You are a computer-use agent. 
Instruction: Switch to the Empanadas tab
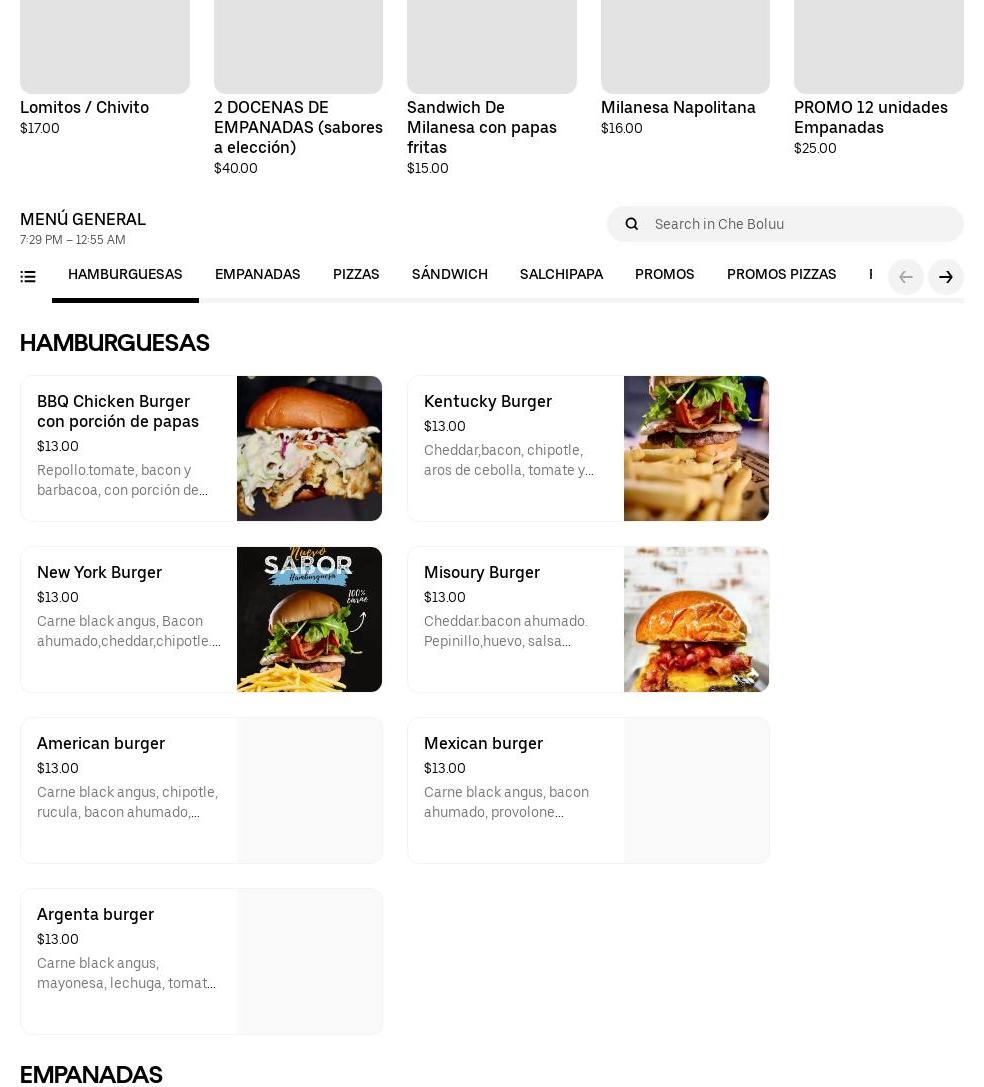(257, 275)
